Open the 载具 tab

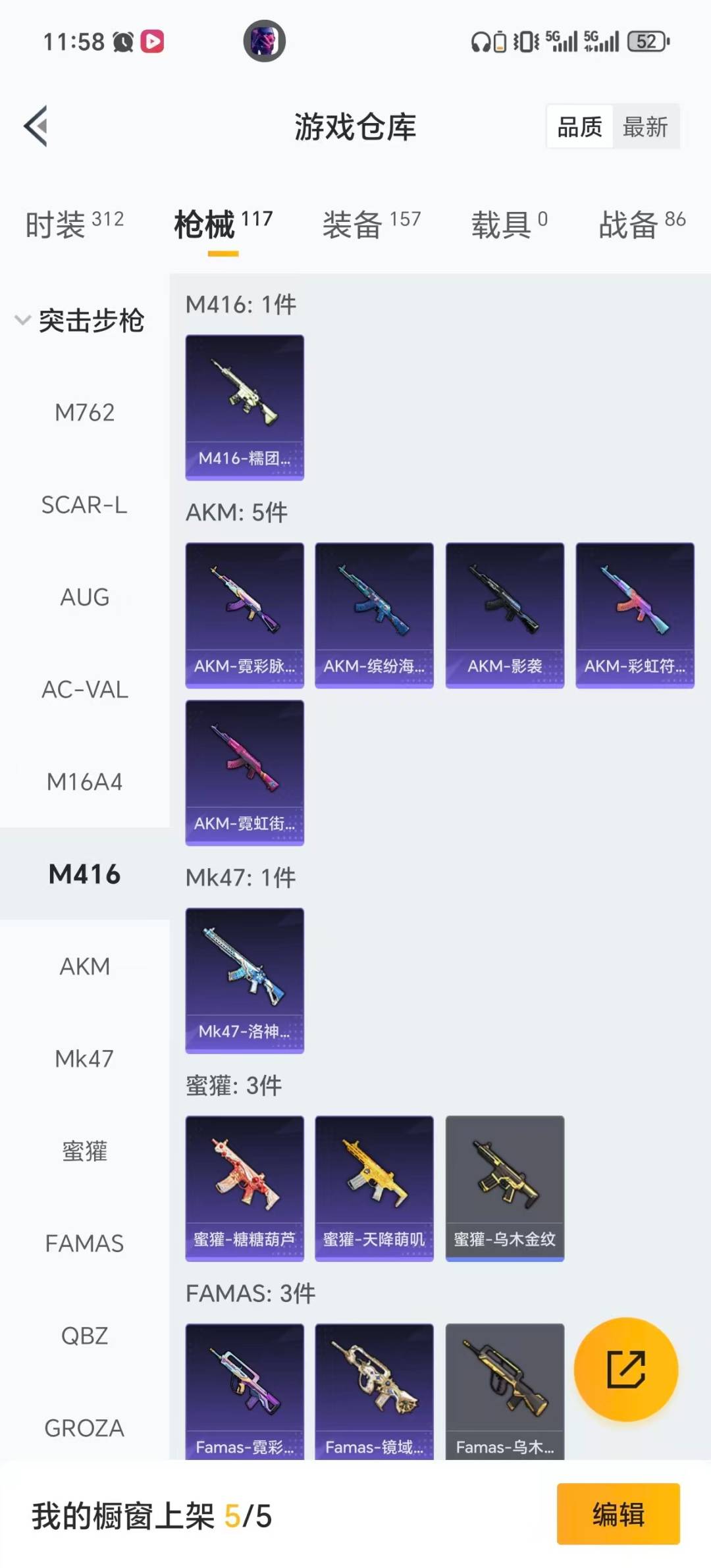coord(509,224)
